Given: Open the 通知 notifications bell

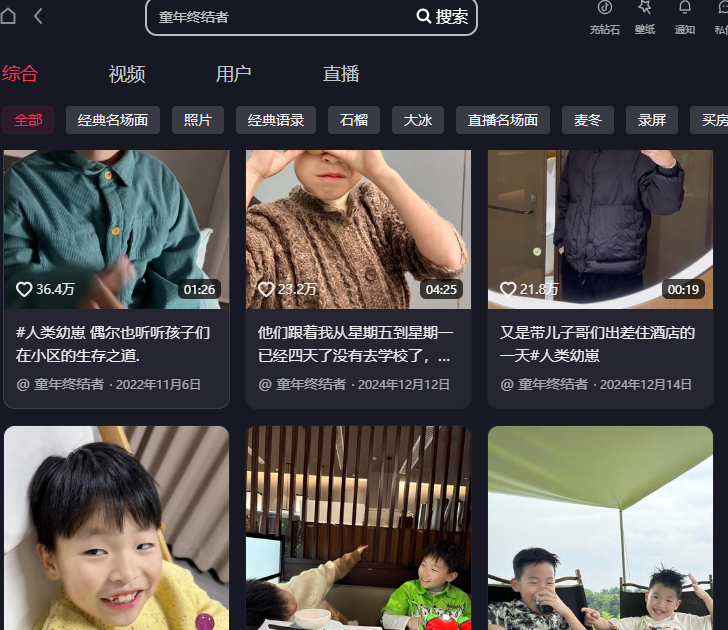Looking at the screenshot, I should 685,17.
